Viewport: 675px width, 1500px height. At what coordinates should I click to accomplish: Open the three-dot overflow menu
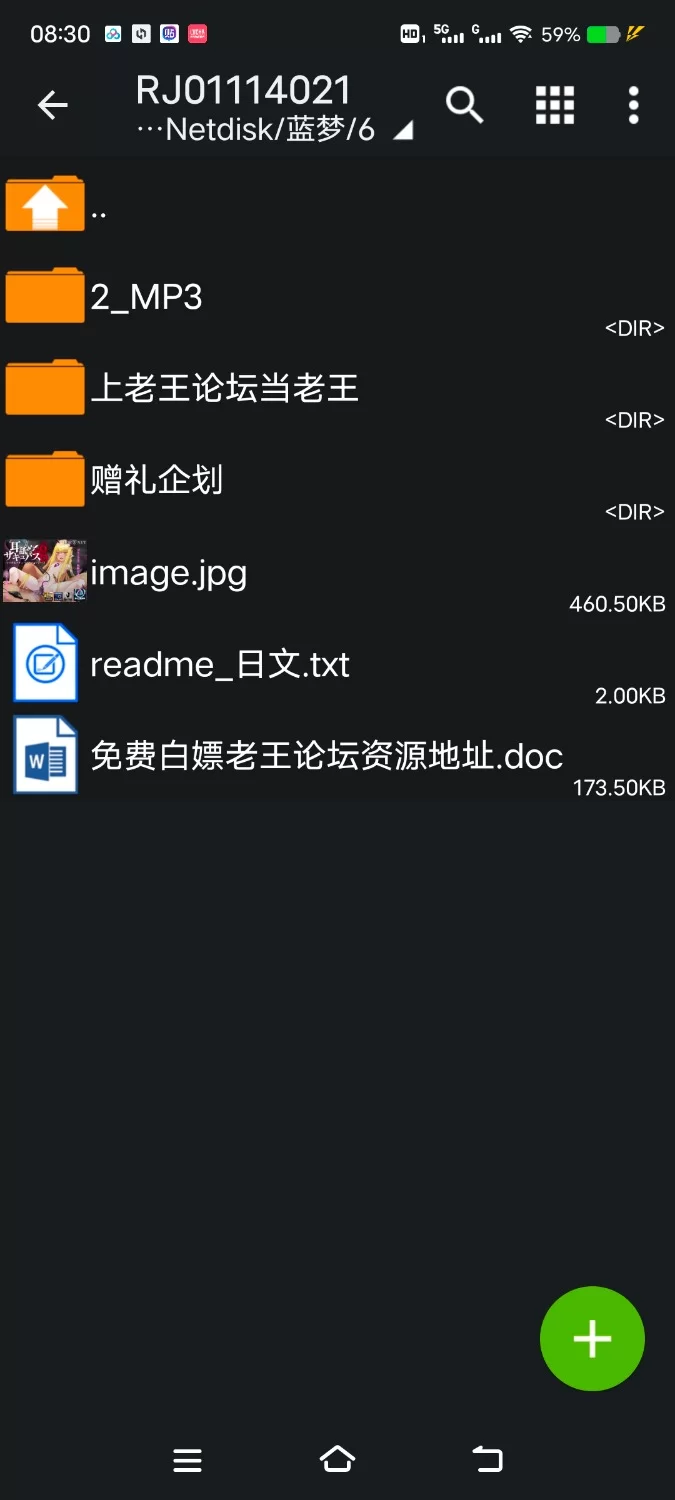[x=633, y=105]
